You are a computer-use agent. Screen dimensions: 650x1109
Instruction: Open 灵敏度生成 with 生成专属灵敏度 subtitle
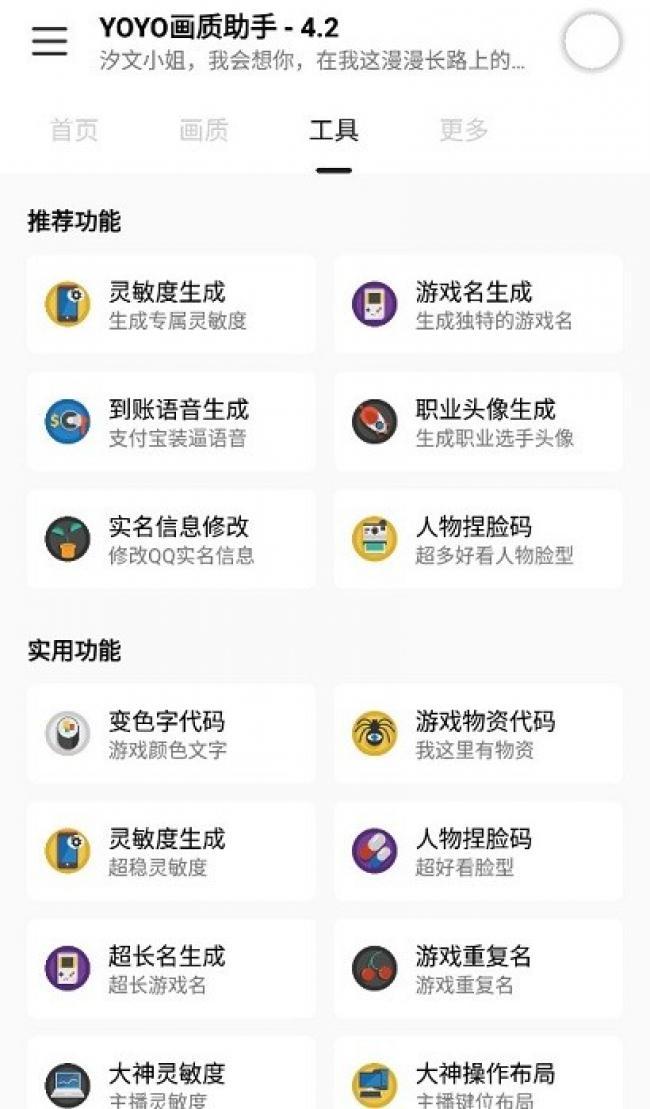(171, 304)
